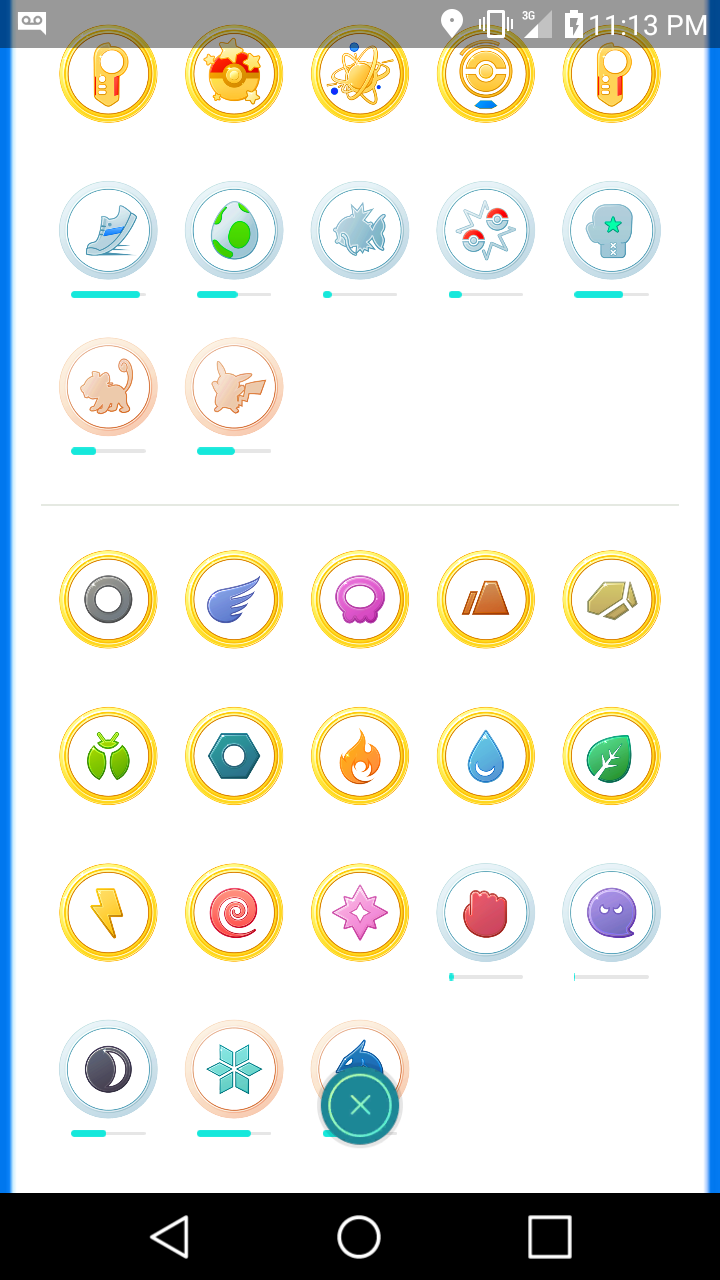The image size is (720, 1280).
Task: Open the red spiral Psychic medal
Action: click(234, 912)
